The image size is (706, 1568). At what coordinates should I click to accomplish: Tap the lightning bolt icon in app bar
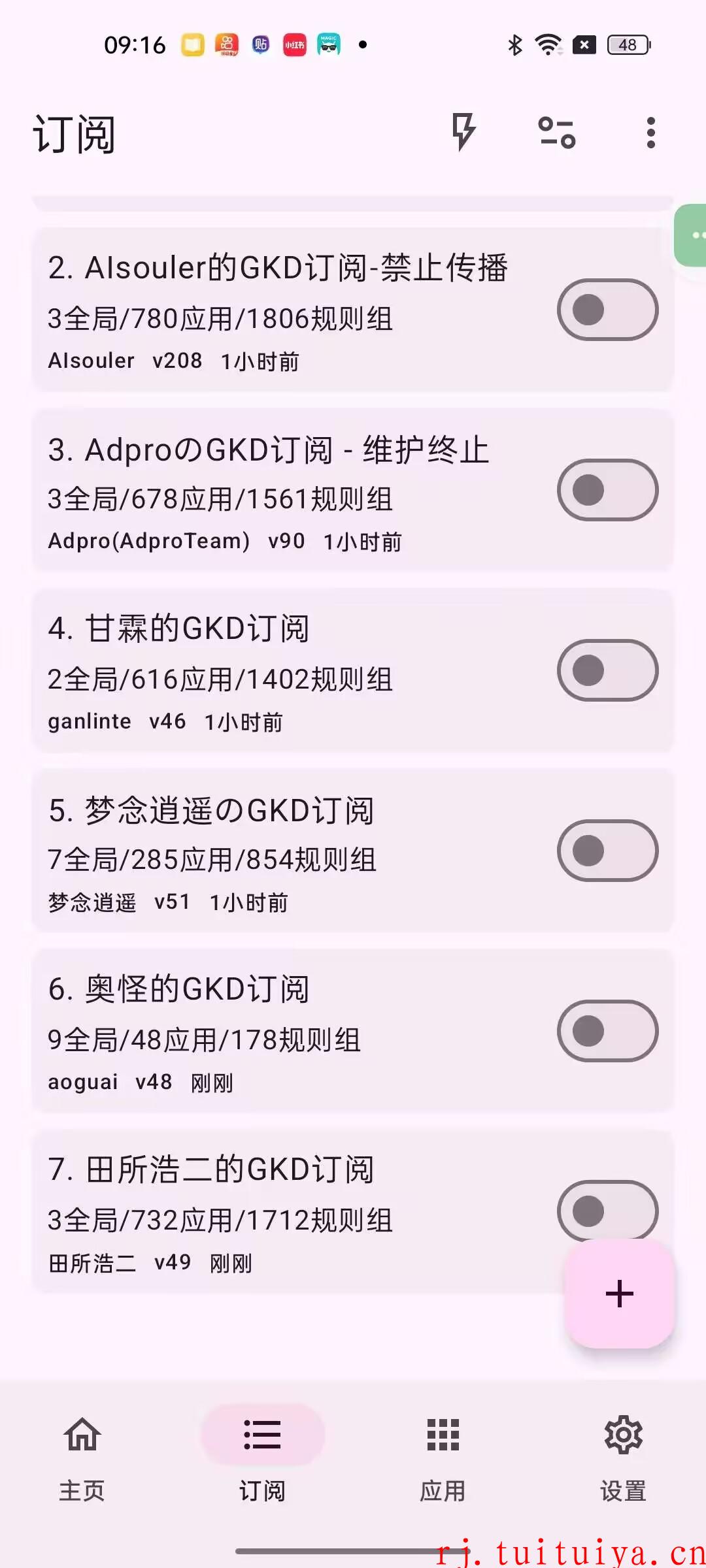[463, 132]
